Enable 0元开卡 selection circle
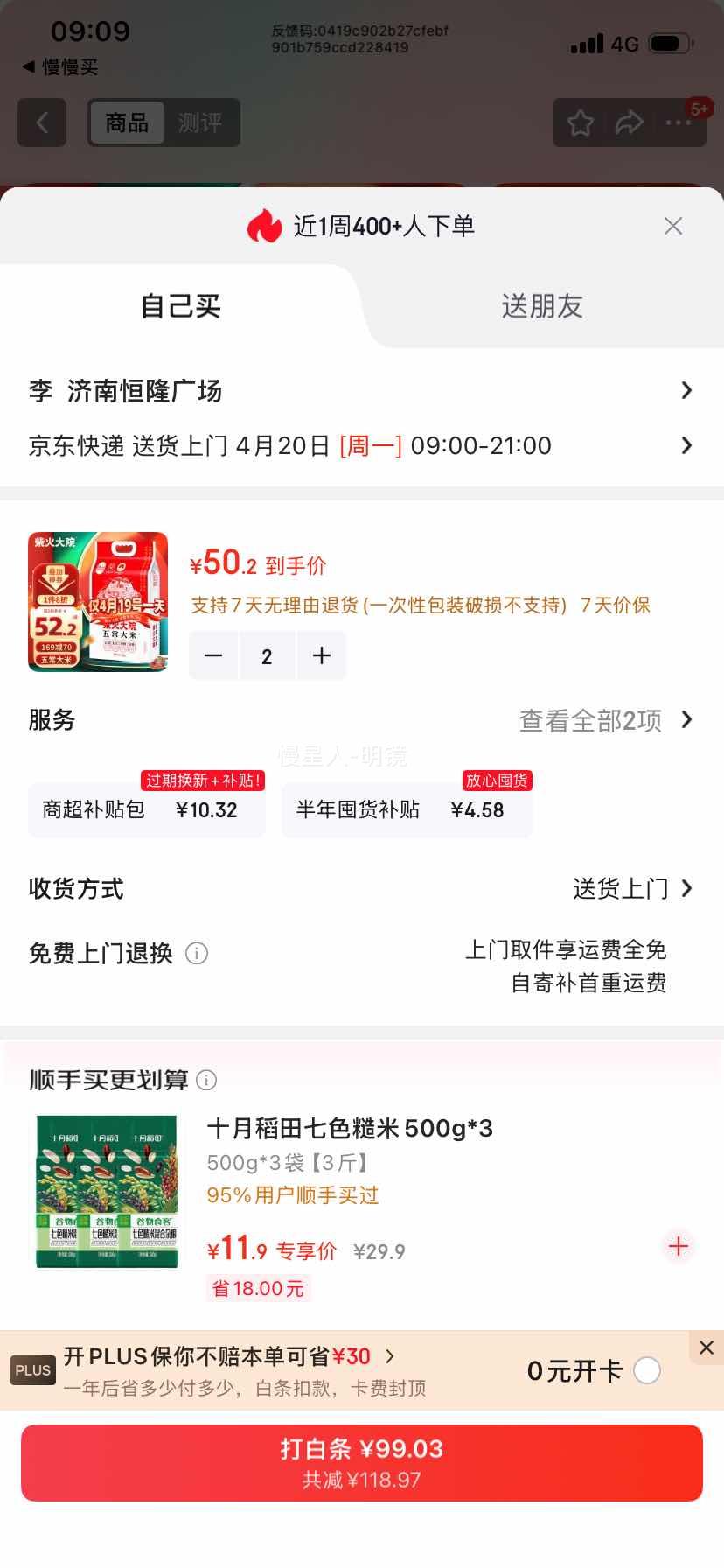The width and height of the screenshot is (724, 1568). click(644, 1371)
